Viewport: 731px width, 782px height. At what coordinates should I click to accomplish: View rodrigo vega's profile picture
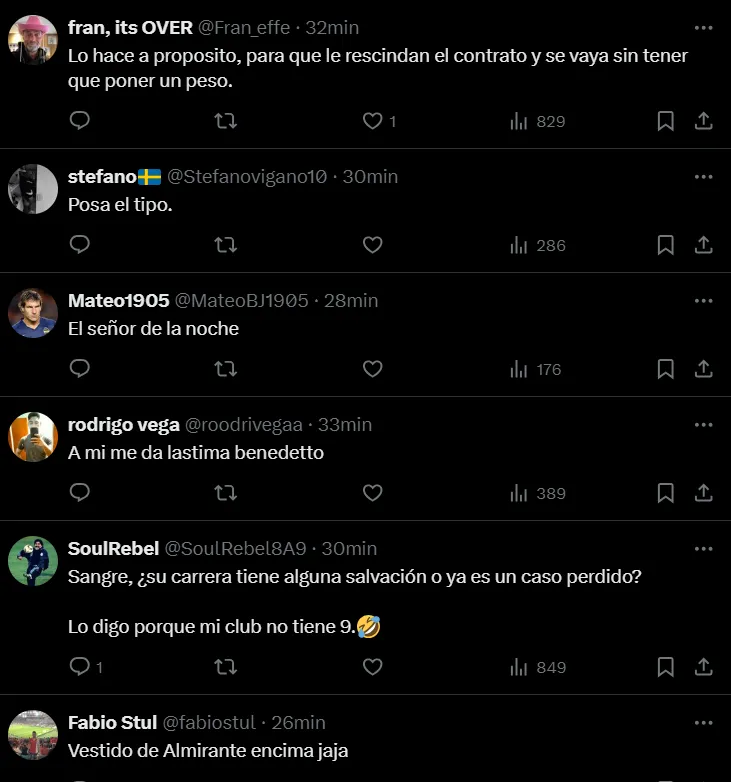33,436
